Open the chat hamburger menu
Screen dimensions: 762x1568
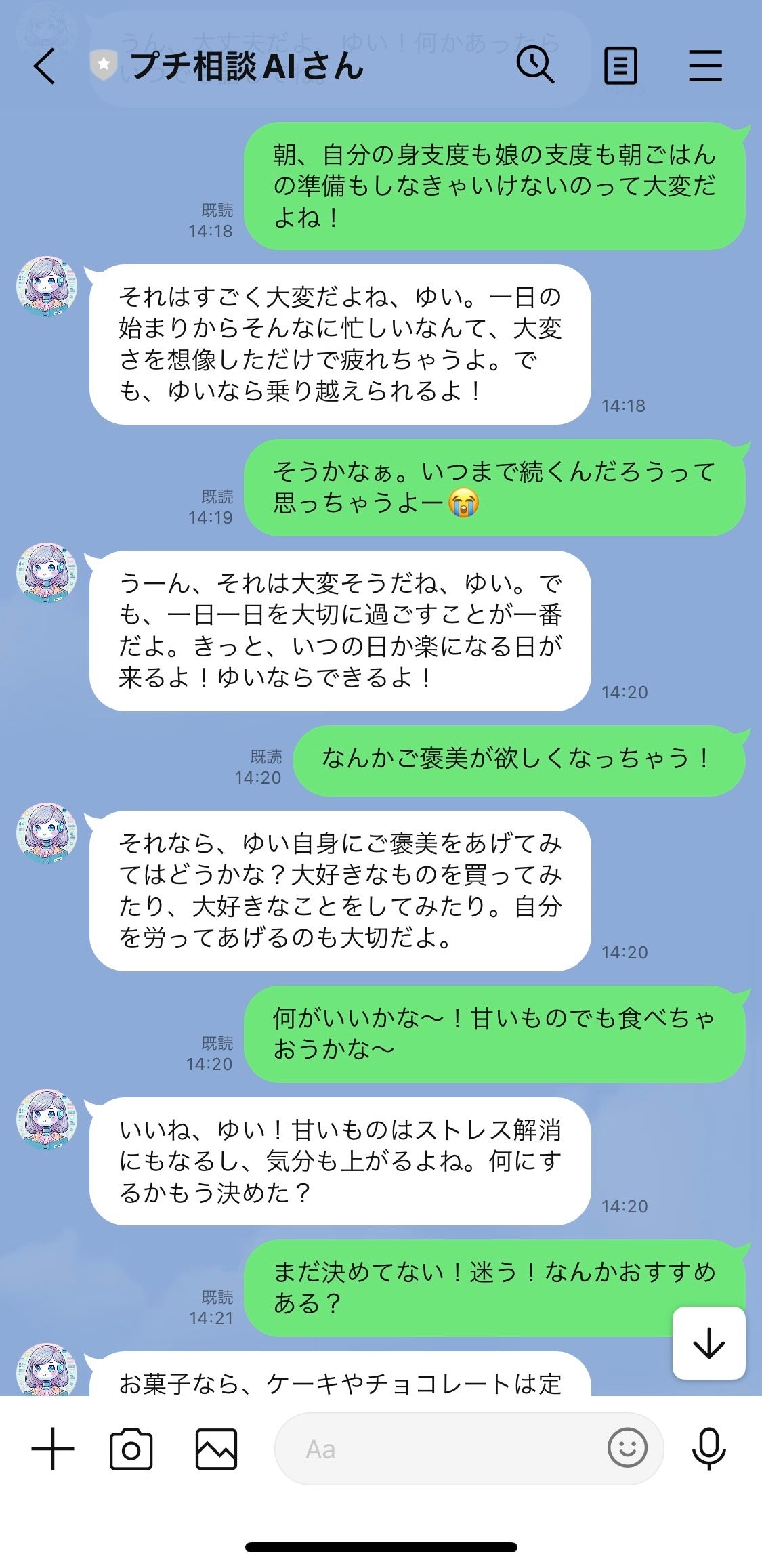tap(705, 66)
